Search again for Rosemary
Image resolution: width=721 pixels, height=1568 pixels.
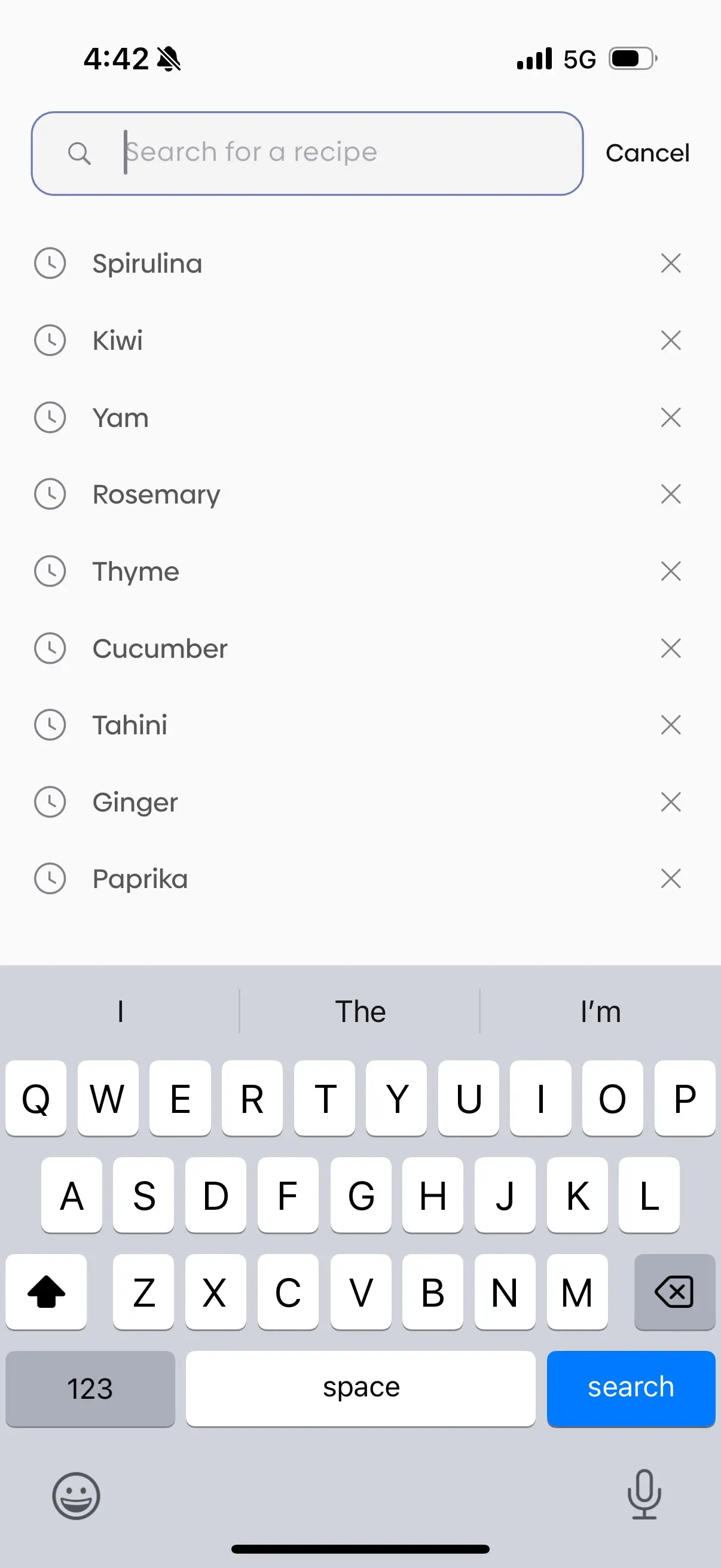(x=156, y=494)
